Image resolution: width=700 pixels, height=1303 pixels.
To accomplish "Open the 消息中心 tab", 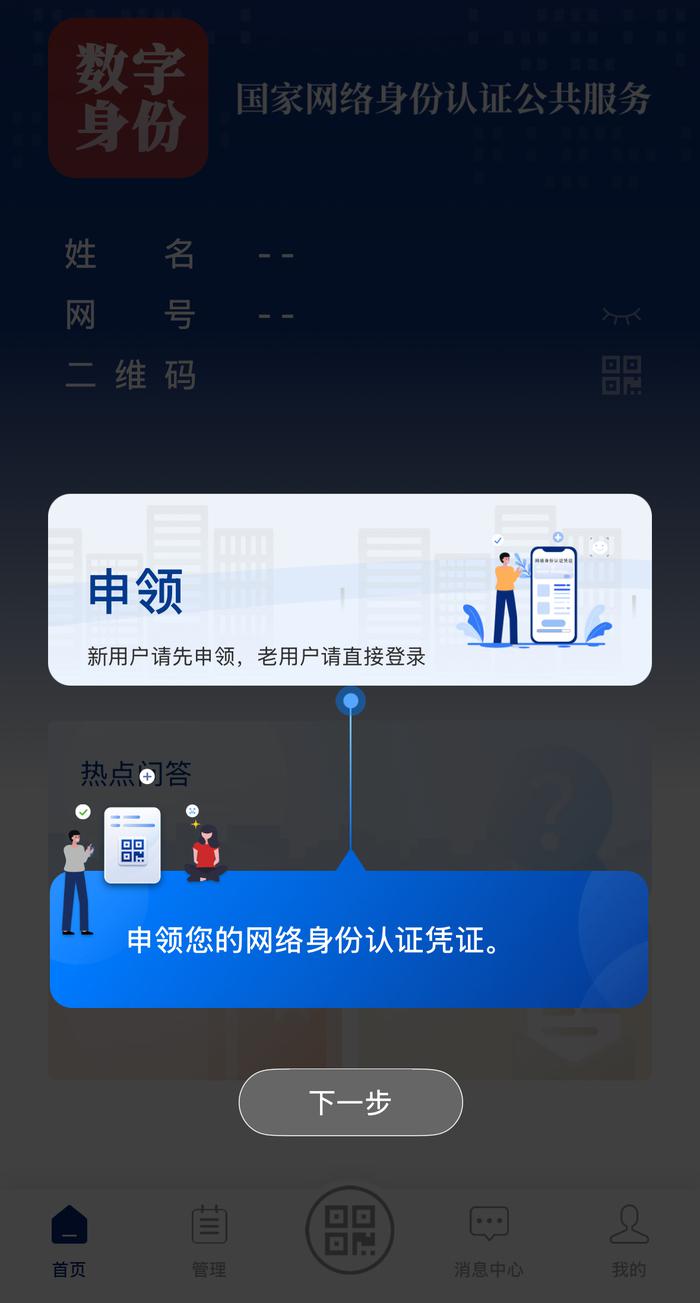I will click(489, 1241).
